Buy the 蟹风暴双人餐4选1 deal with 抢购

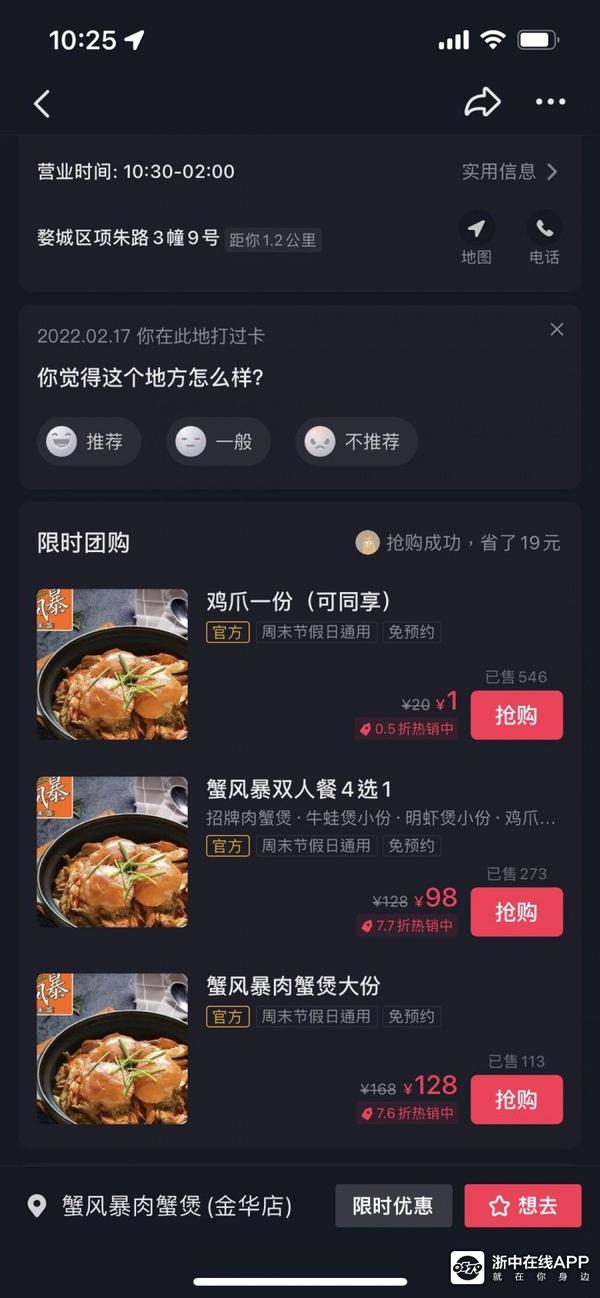click(516, 911)
